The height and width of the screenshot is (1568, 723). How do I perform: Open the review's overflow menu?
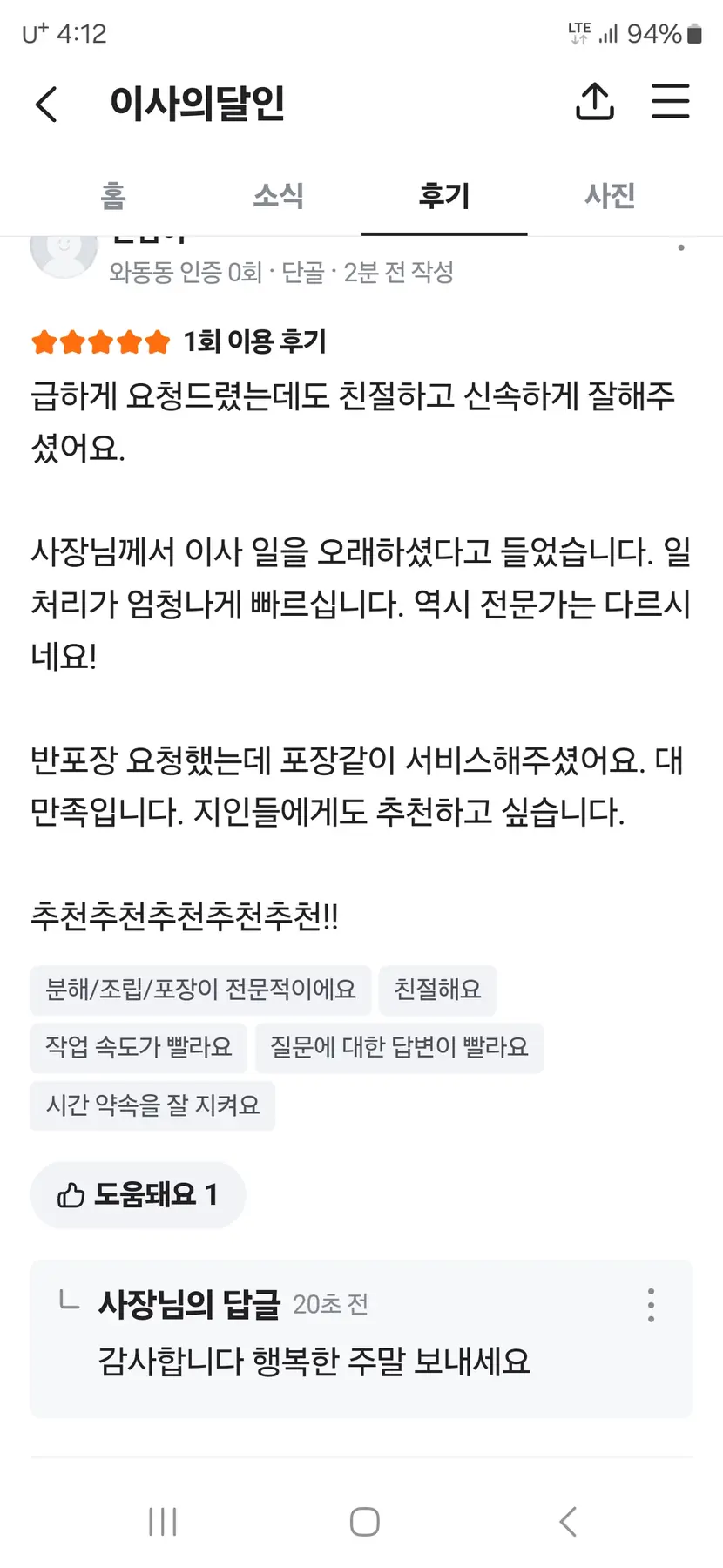(681, 248)
